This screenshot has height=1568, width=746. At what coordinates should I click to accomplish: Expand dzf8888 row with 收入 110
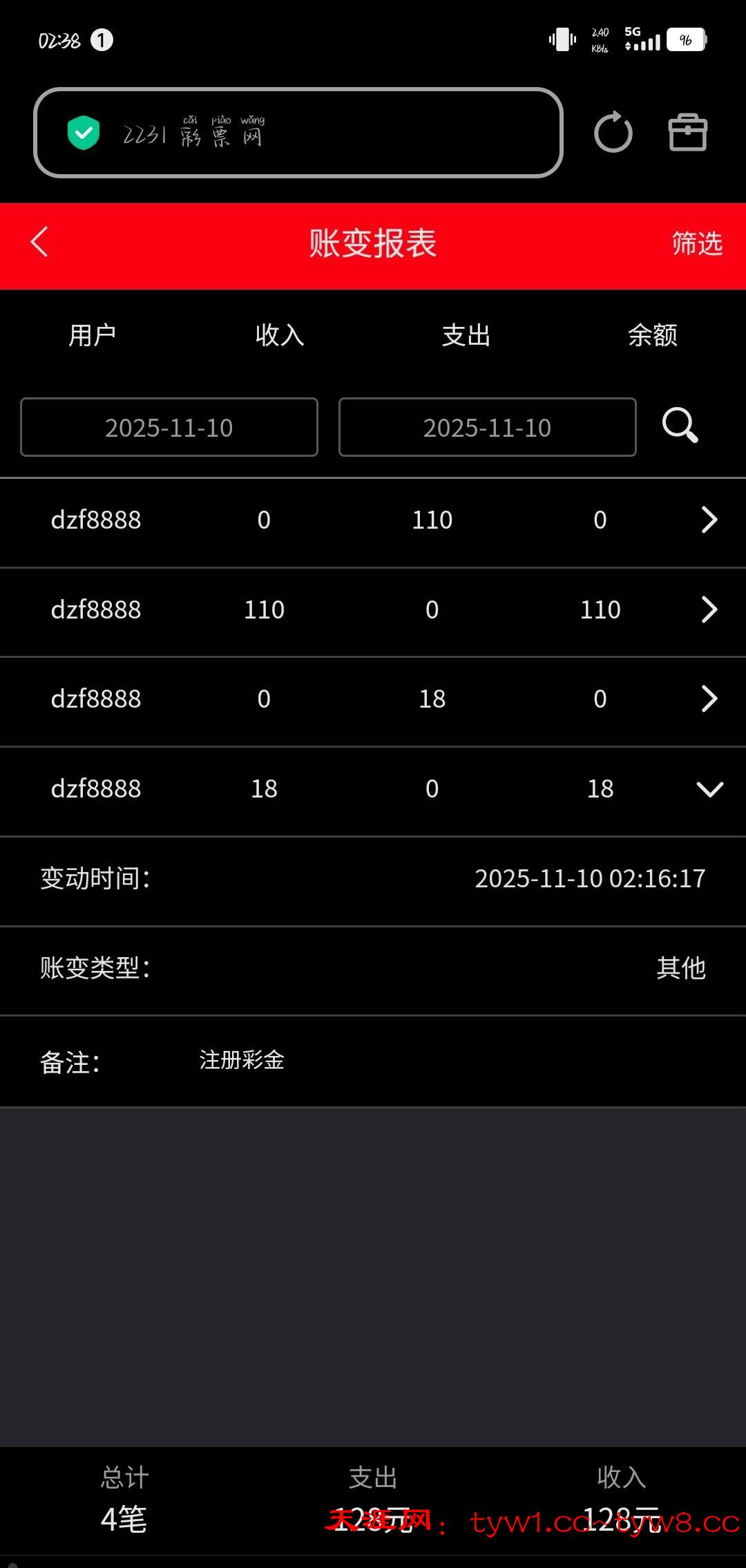[x=709, y=610]
